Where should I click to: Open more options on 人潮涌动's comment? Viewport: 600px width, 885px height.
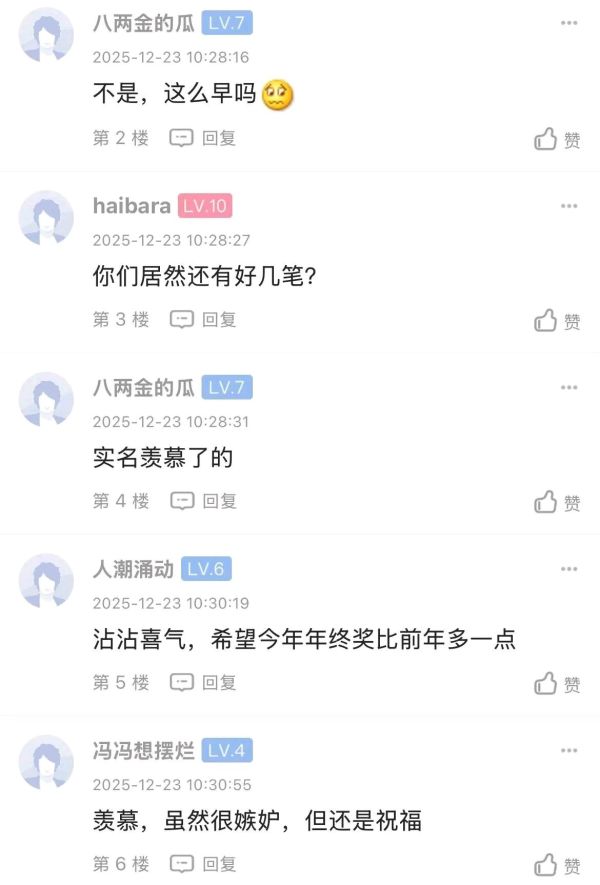(569, 569)
